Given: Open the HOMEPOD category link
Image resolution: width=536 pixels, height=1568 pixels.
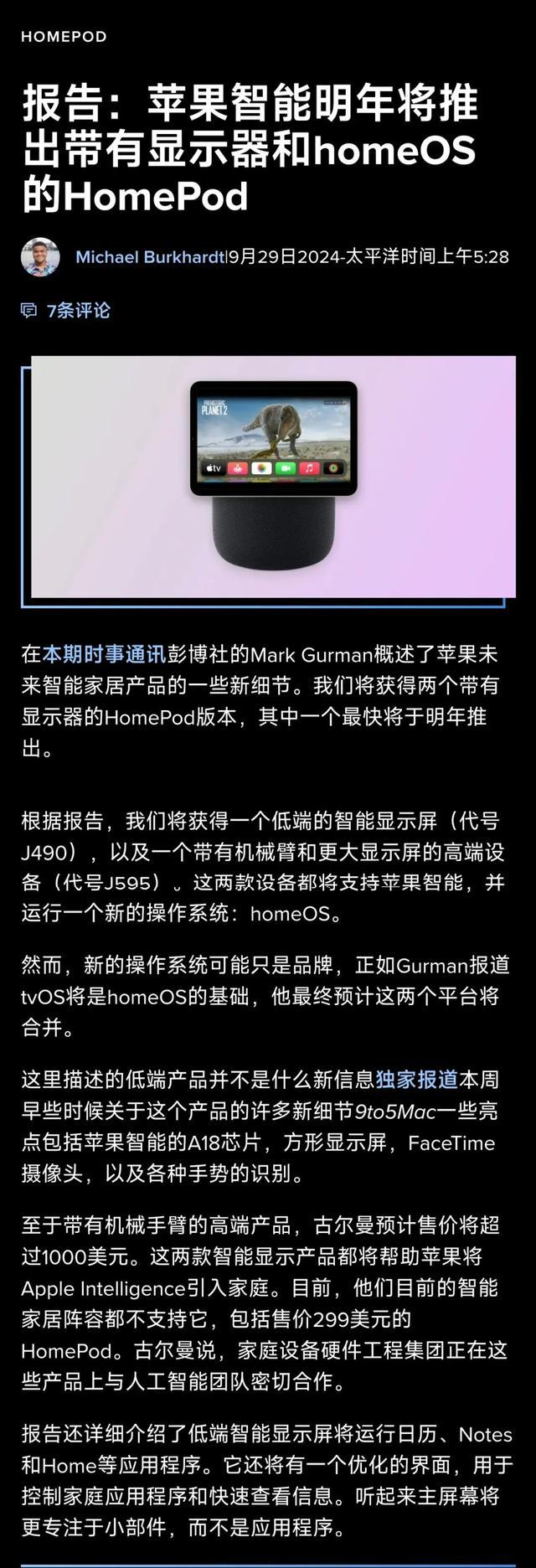Looking at the screenshot, I should click(x=64, y=37).
